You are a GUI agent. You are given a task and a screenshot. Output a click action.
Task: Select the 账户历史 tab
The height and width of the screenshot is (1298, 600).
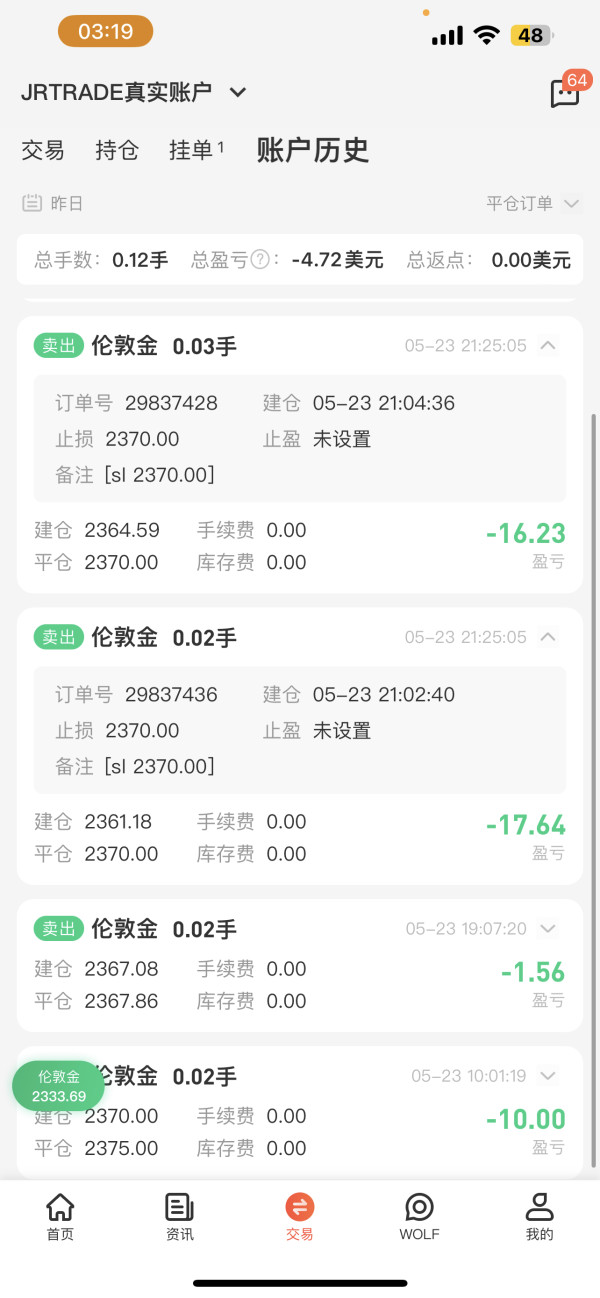313,151
